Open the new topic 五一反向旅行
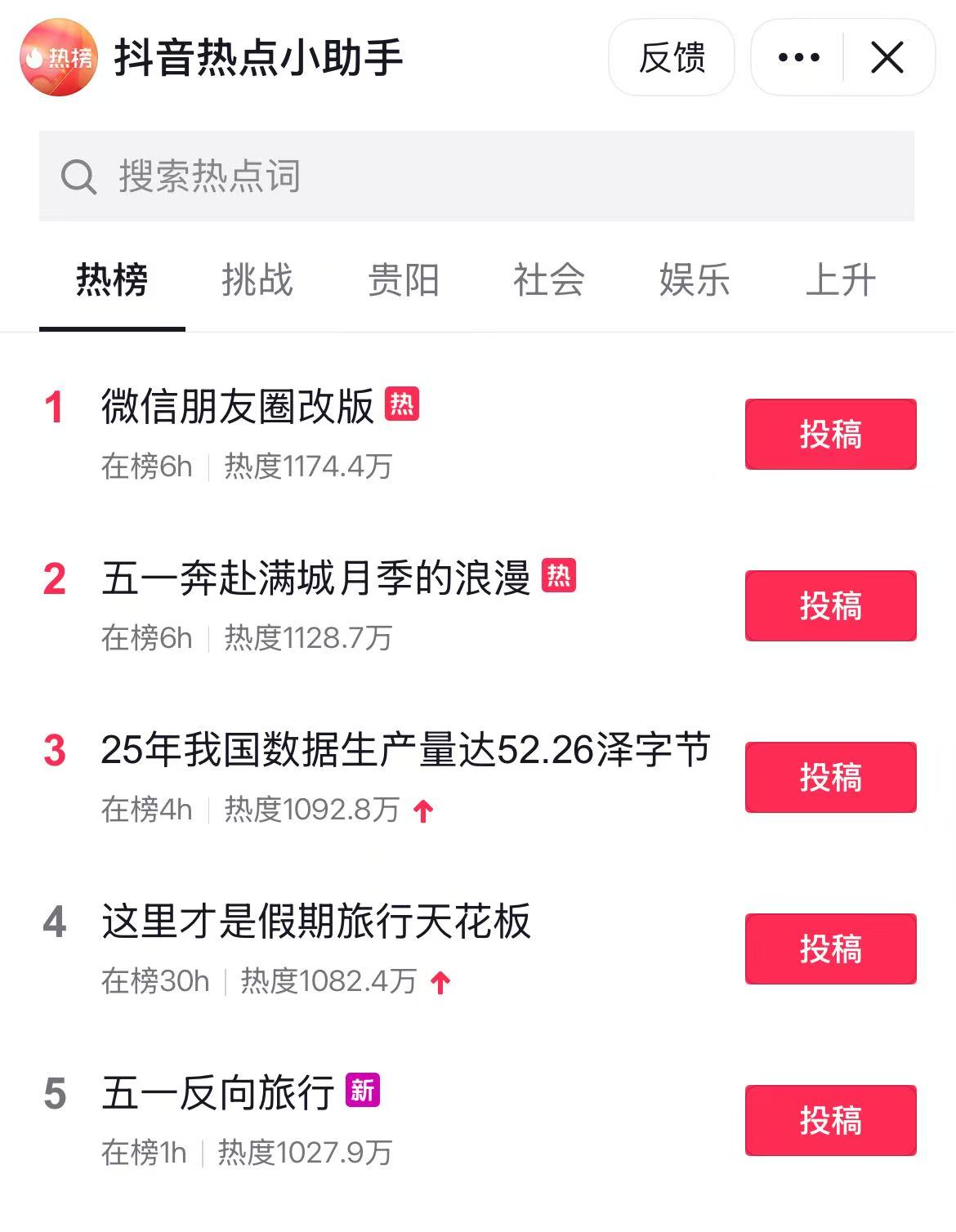The height and width of the screenshot is (1232, 956). tap(218, 1093)
